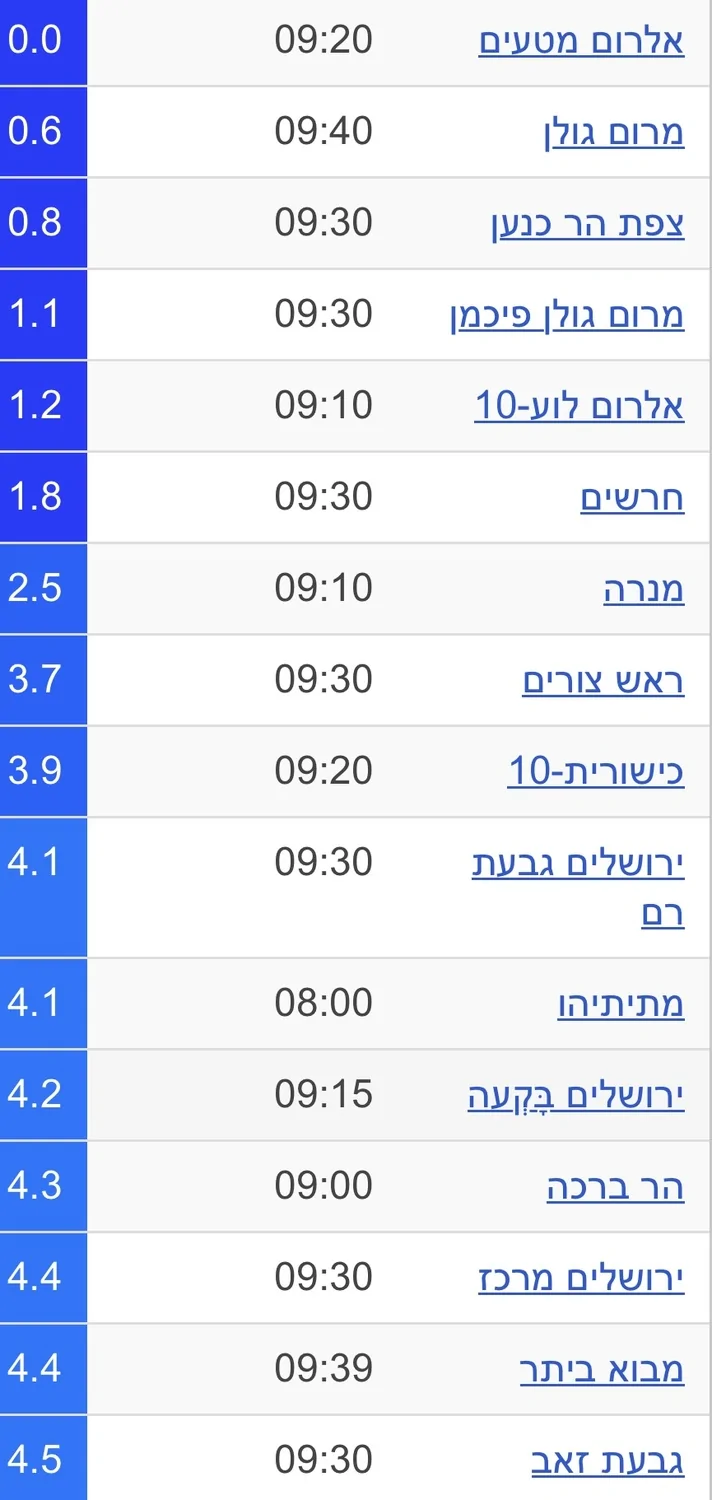Open the ירושלים גבעת רם link
The image size is (712, 1500).
pos(578,864)
